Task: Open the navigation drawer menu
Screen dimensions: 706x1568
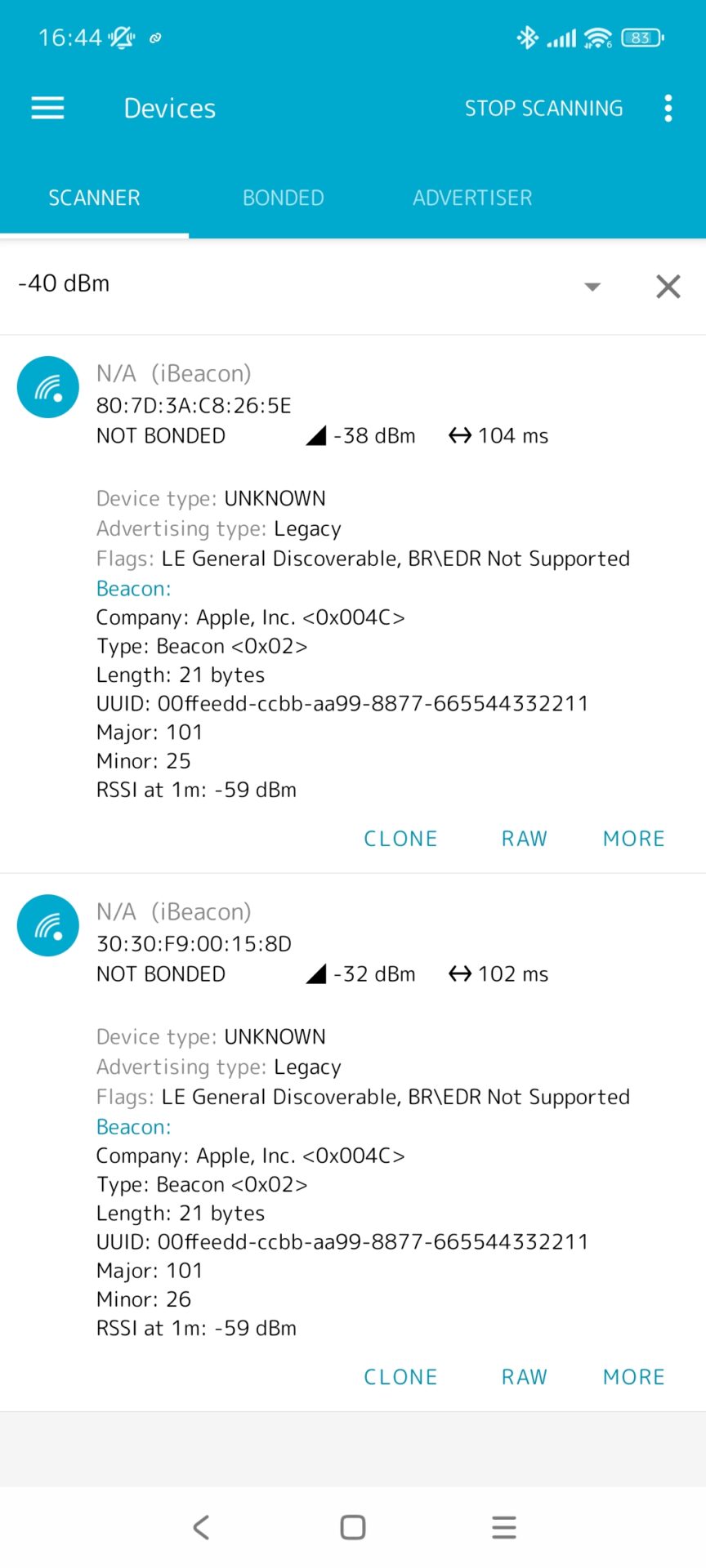Action: [47, 108]
